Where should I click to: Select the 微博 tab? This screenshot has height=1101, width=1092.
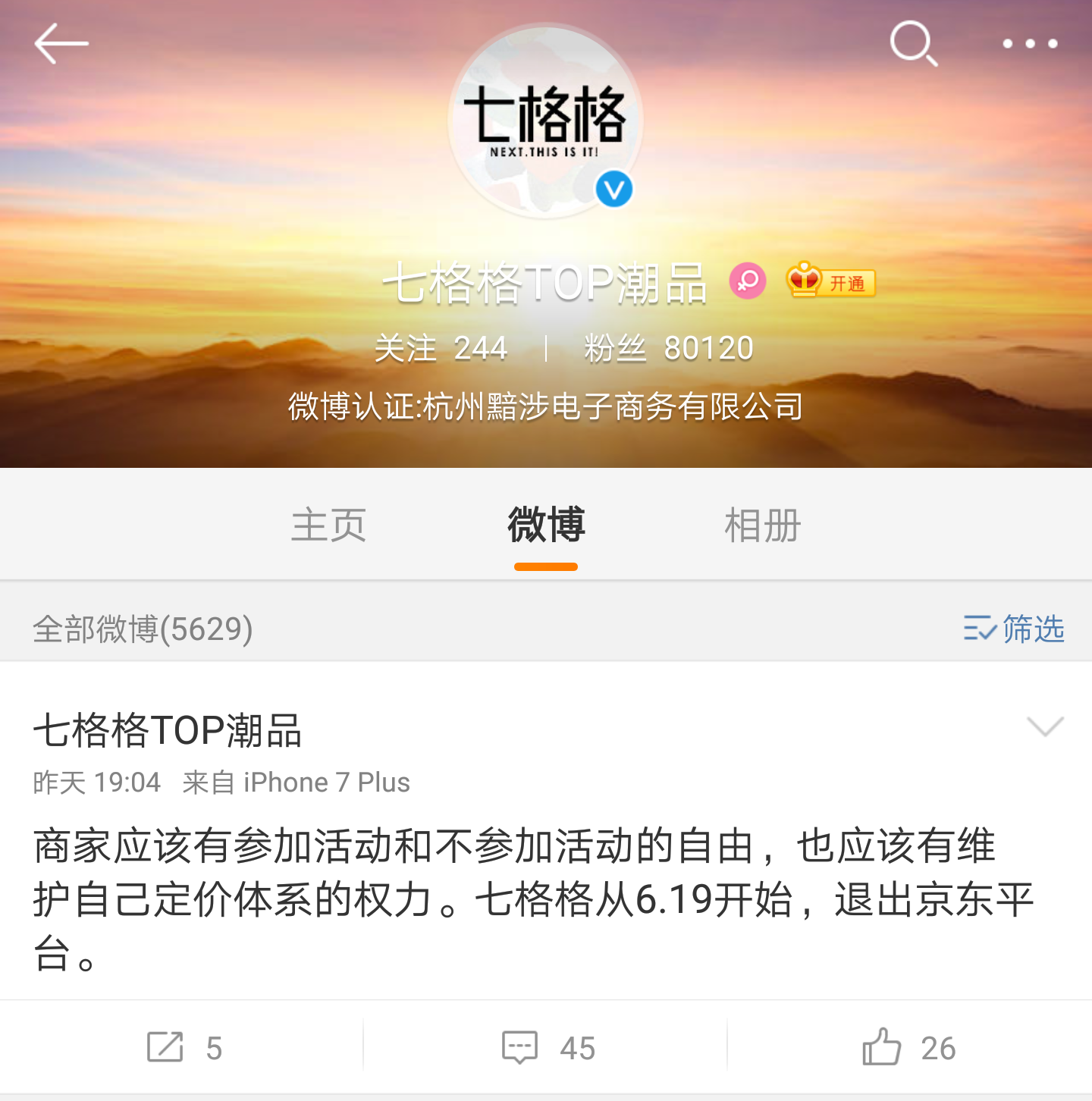click(546, 525)
